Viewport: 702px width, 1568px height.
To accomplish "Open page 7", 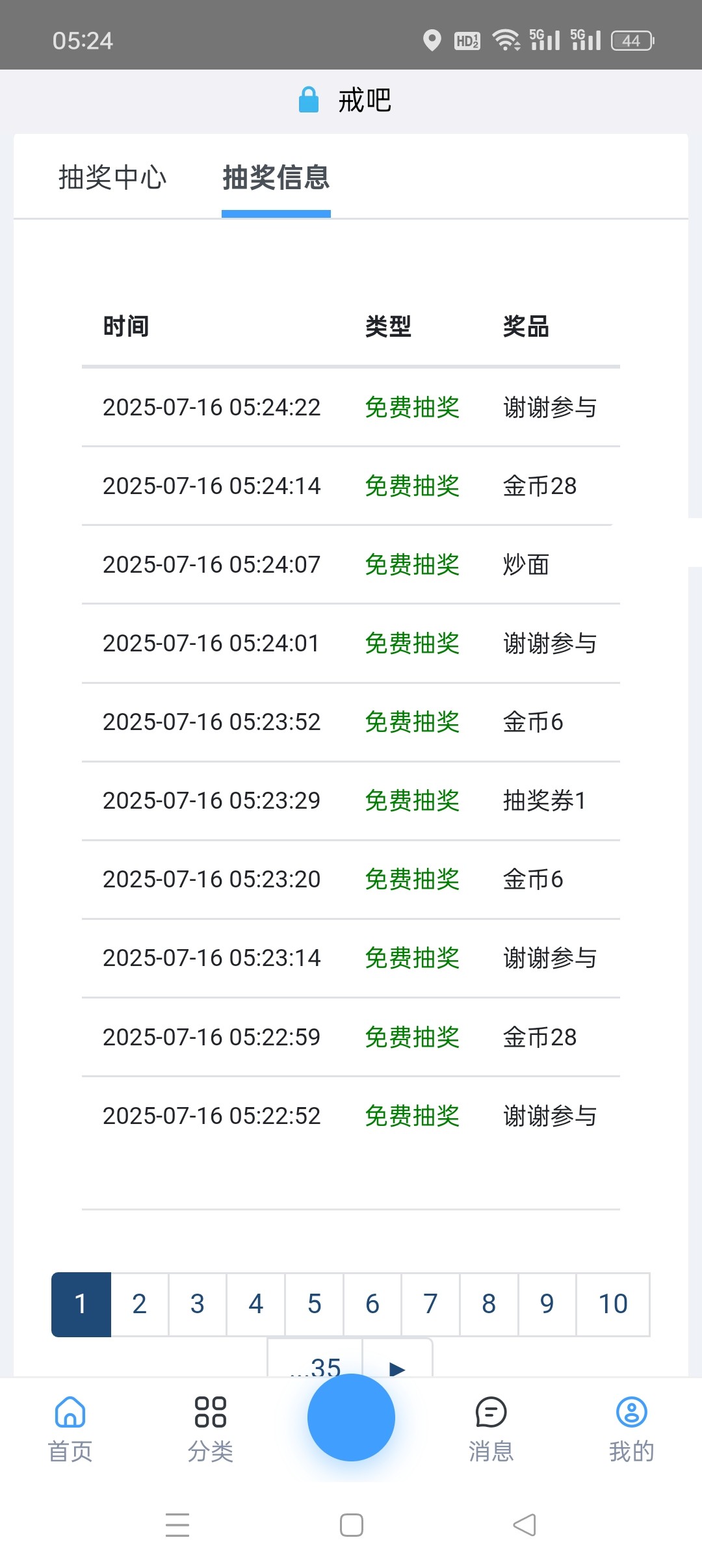I will [x=431, y=1304].
